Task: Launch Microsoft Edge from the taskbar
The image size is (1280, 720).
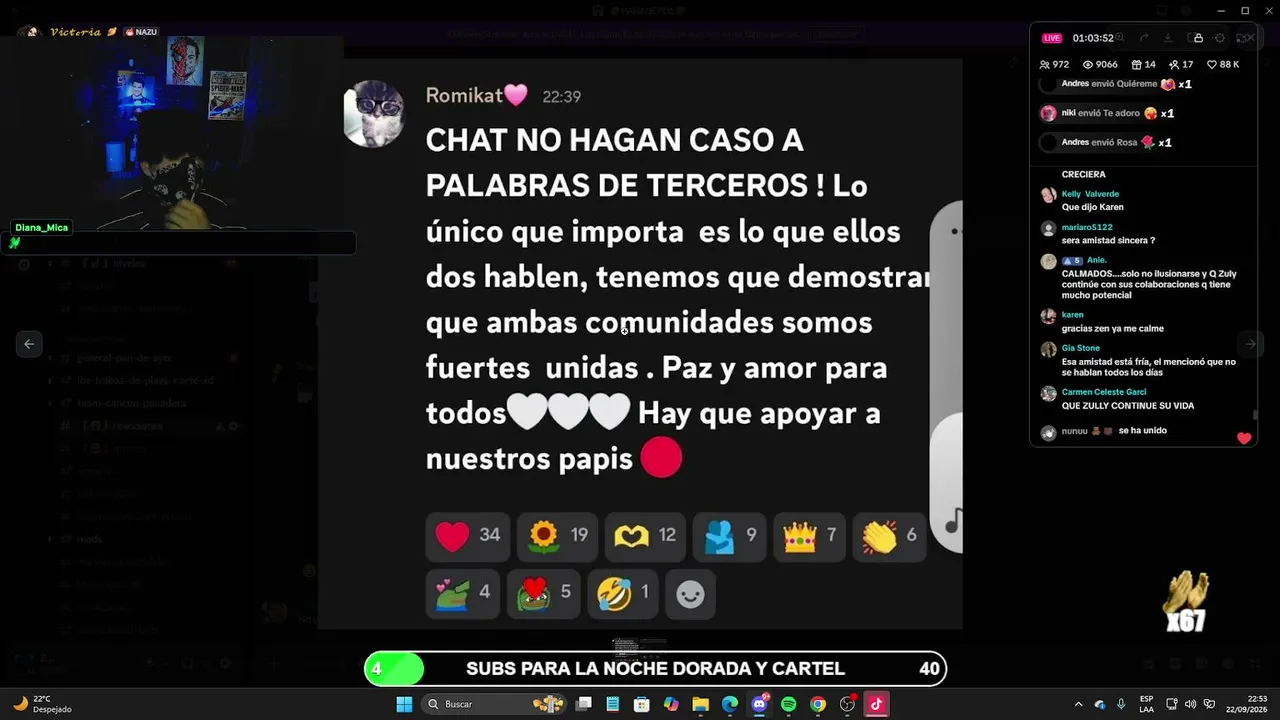Action: [730, 704]
